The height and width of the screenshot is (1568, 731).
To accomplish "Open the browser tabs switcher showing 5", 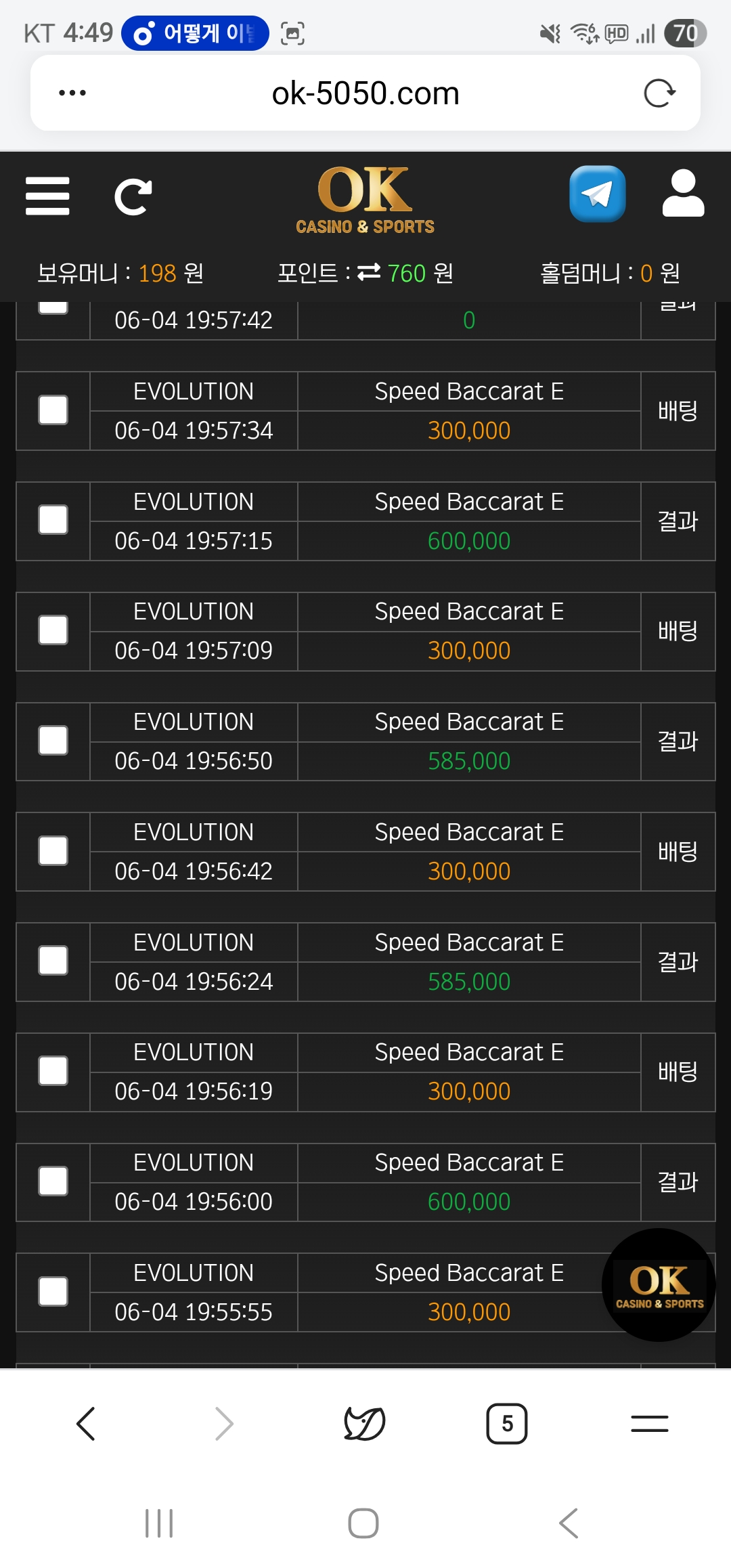I will click(507, 1423).
